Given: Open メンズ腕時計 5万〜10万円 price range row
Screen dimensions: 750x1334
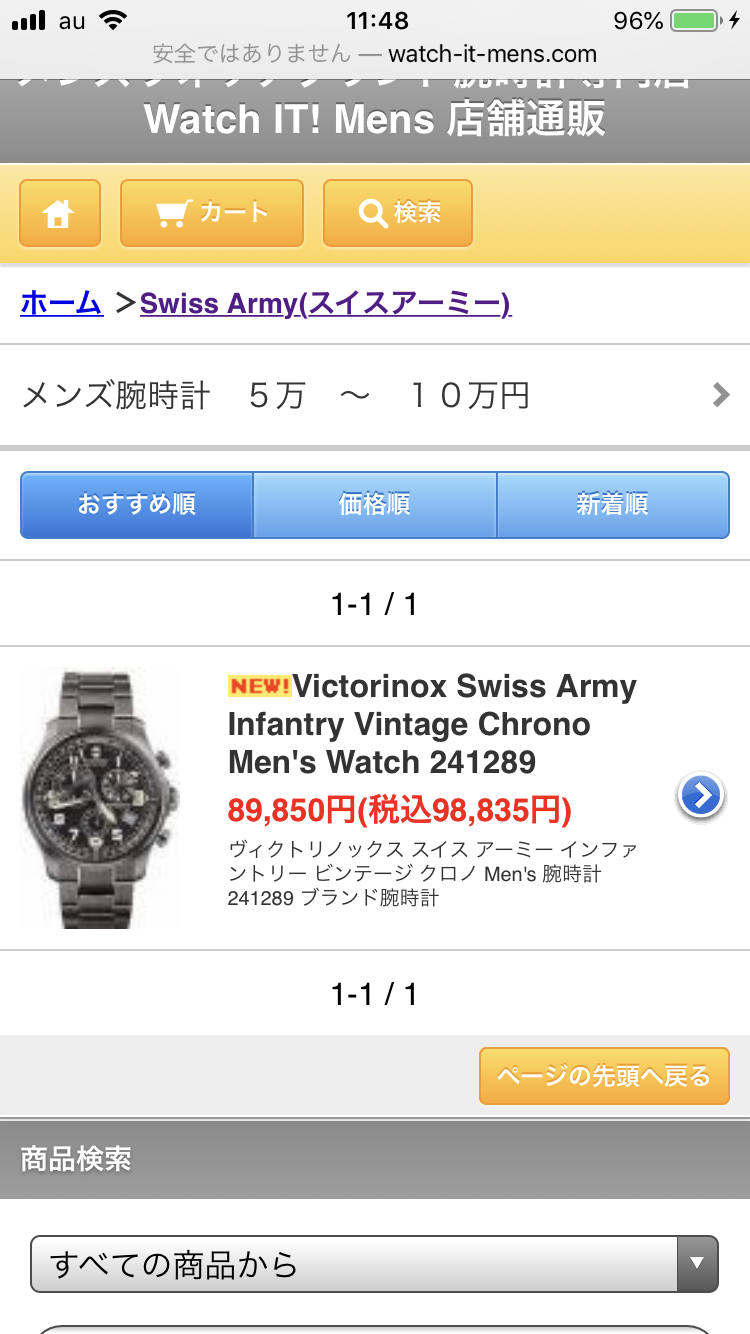Looking at the screenshot, I should (x=375, y=396).
